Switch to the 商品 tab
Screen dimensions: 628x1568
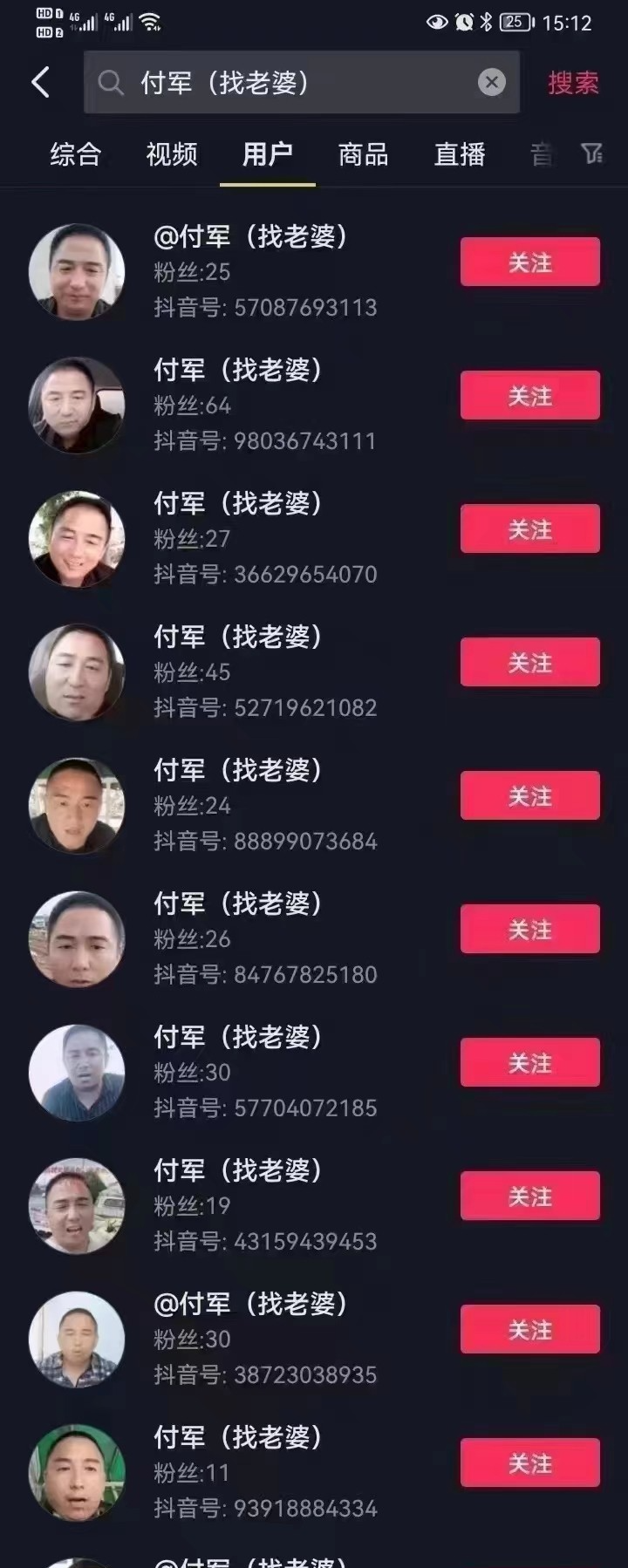(363, 154)
